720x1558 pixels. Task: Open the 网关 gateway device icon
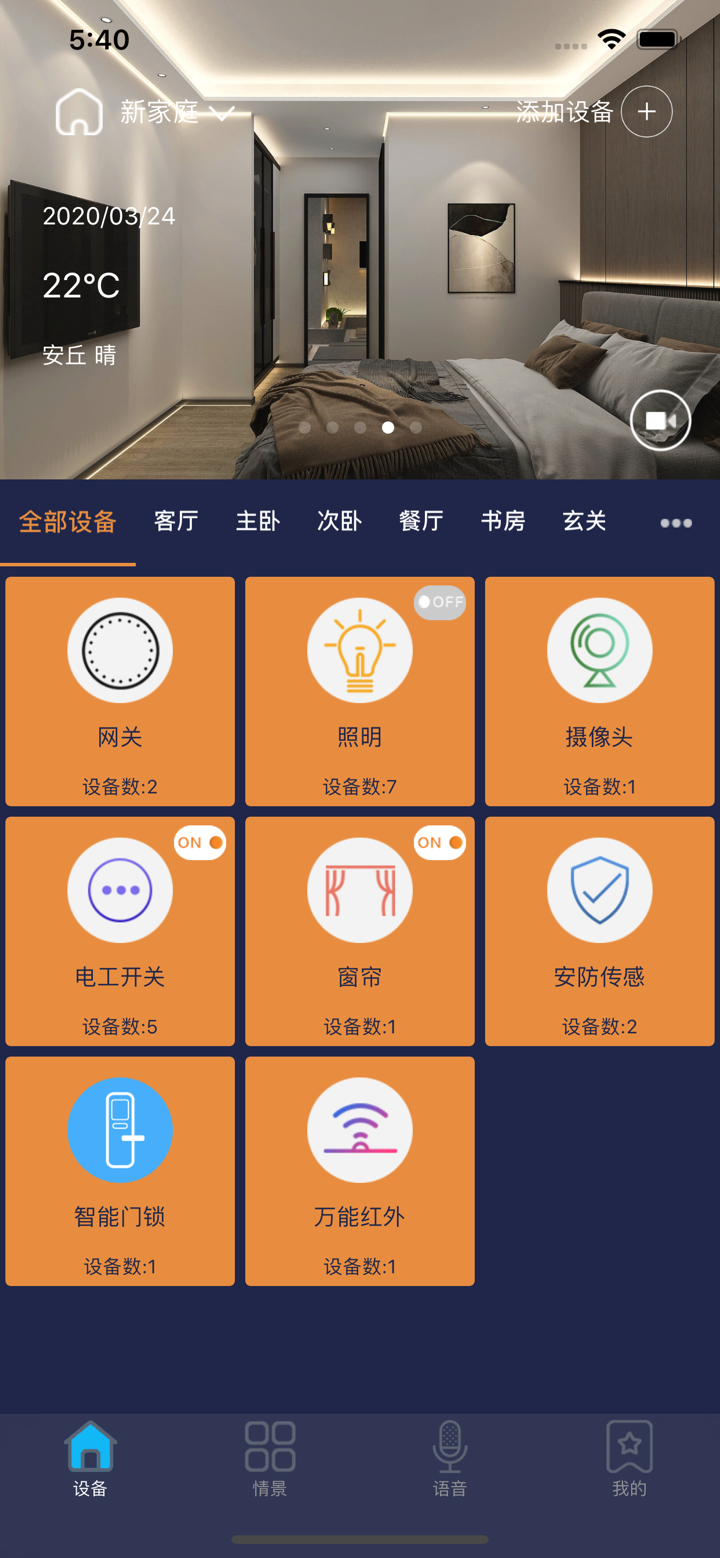pos(120,649)
